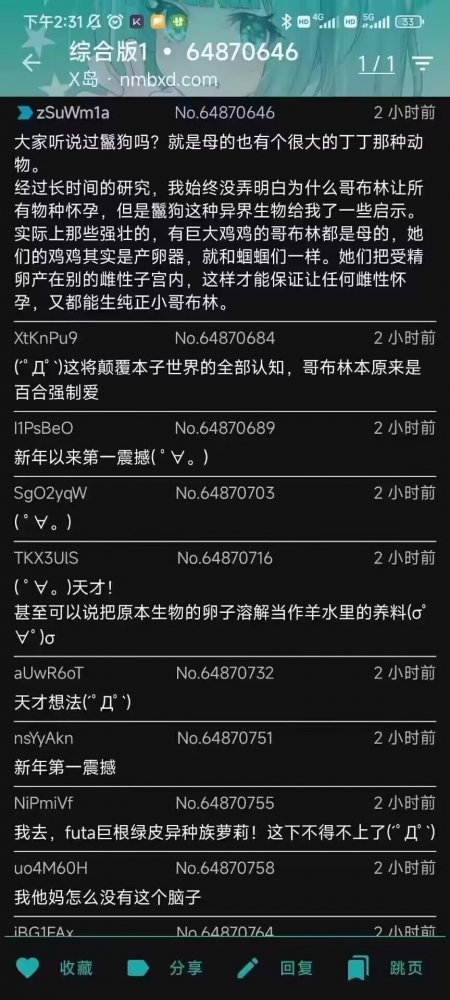Screen dimensions: 450x1000
Task: Jump to a page with 跳页
Action: tap(384, 968)
